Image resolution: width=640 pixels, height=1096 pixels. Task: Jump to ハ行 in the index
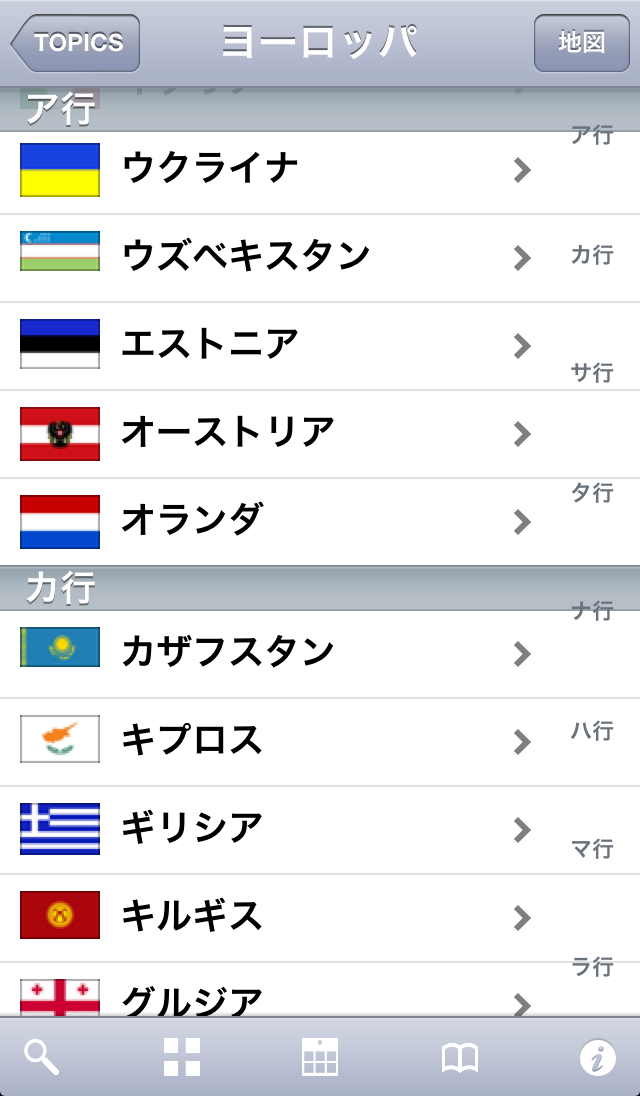pyautogui.click(x=592, y=731)
